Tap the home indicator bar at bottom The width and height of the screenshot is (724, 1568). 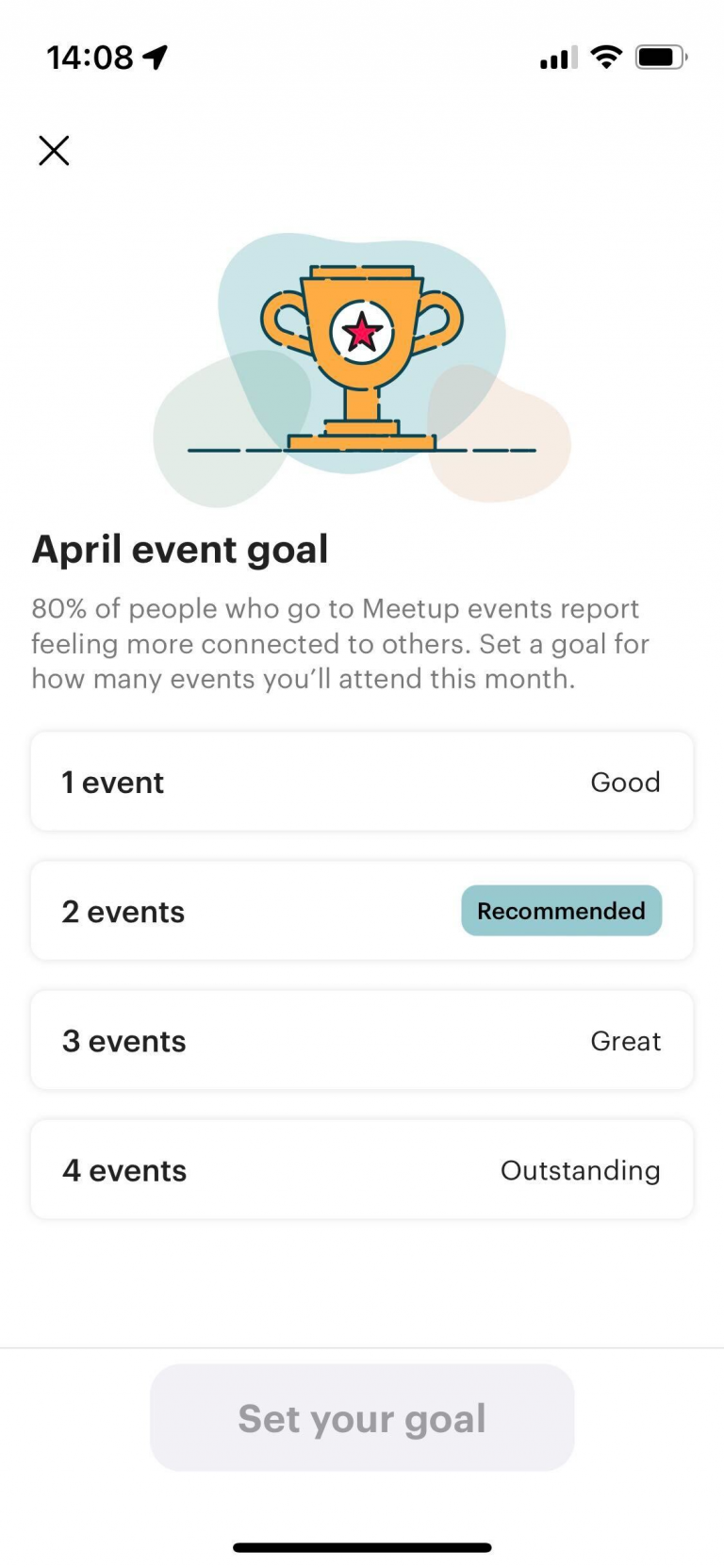tap(362, 1546)
